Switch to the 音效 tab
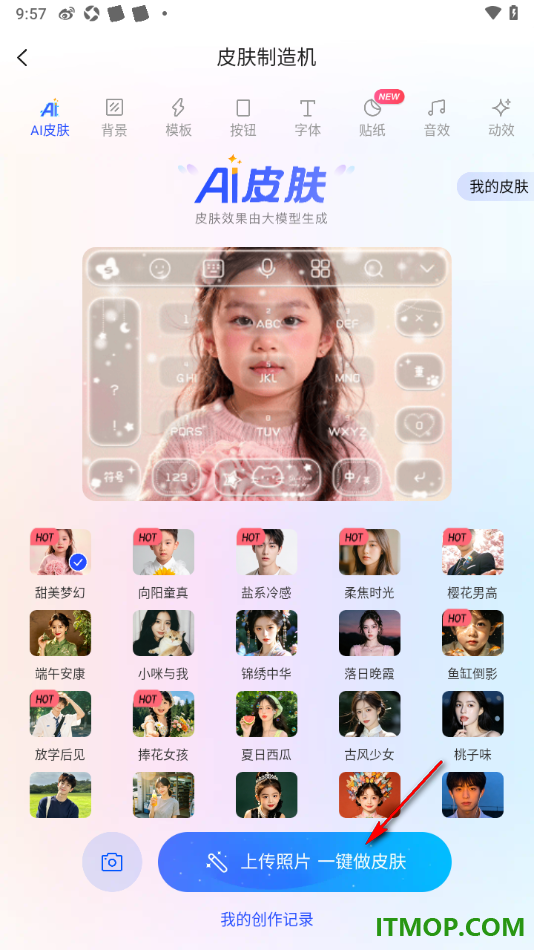 coord(436,118)
